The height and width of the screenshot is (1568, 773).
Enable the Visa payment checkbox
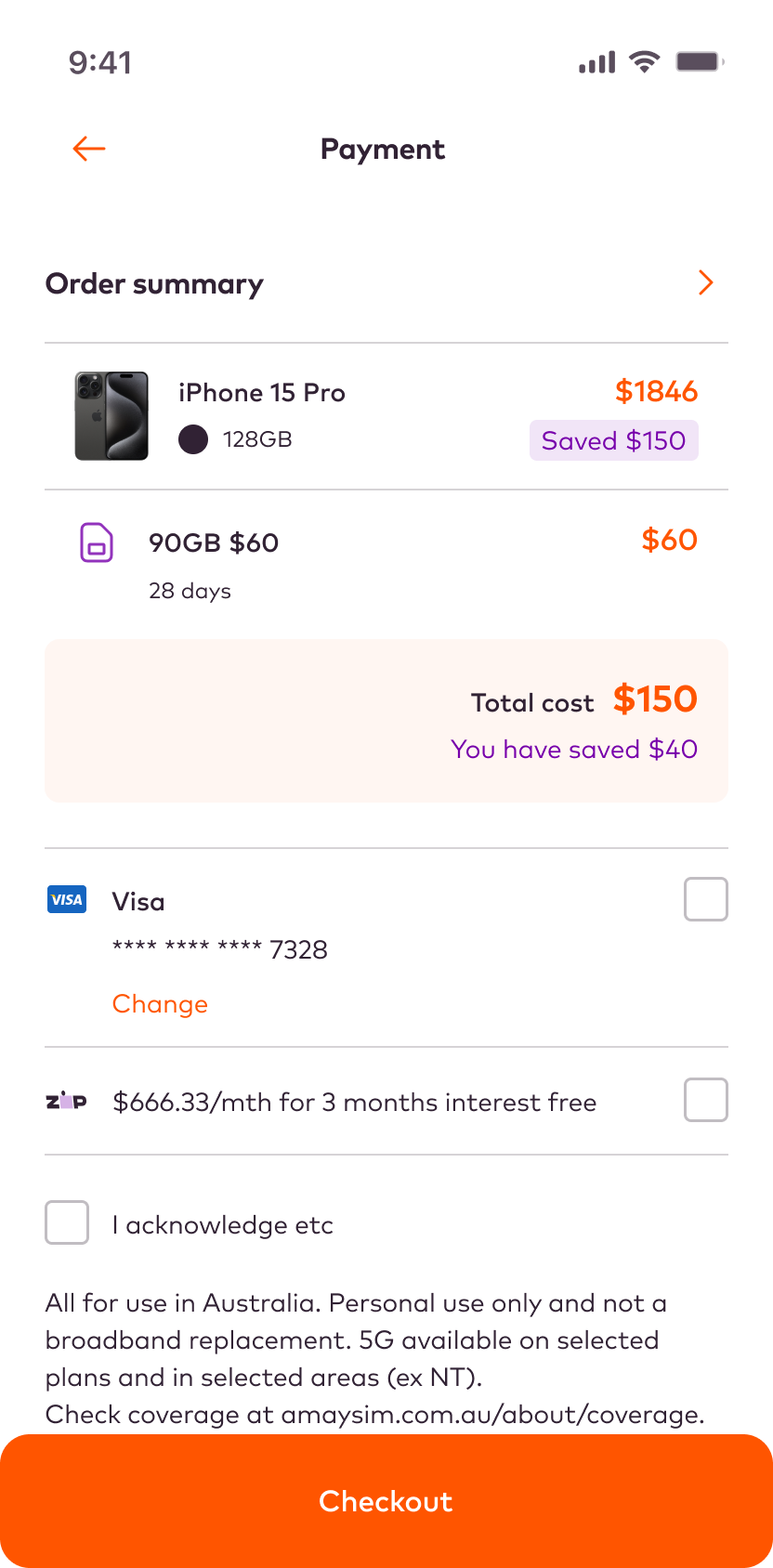point(705,898)
